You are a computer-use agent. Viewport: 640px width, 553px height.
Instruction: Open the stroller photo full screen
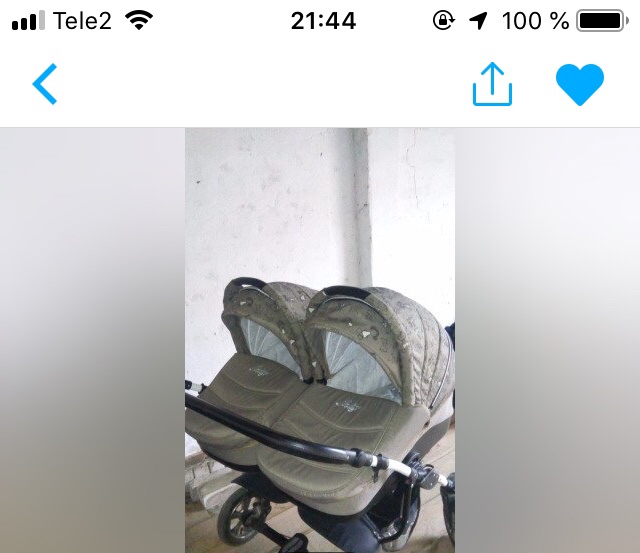(320, 340)
